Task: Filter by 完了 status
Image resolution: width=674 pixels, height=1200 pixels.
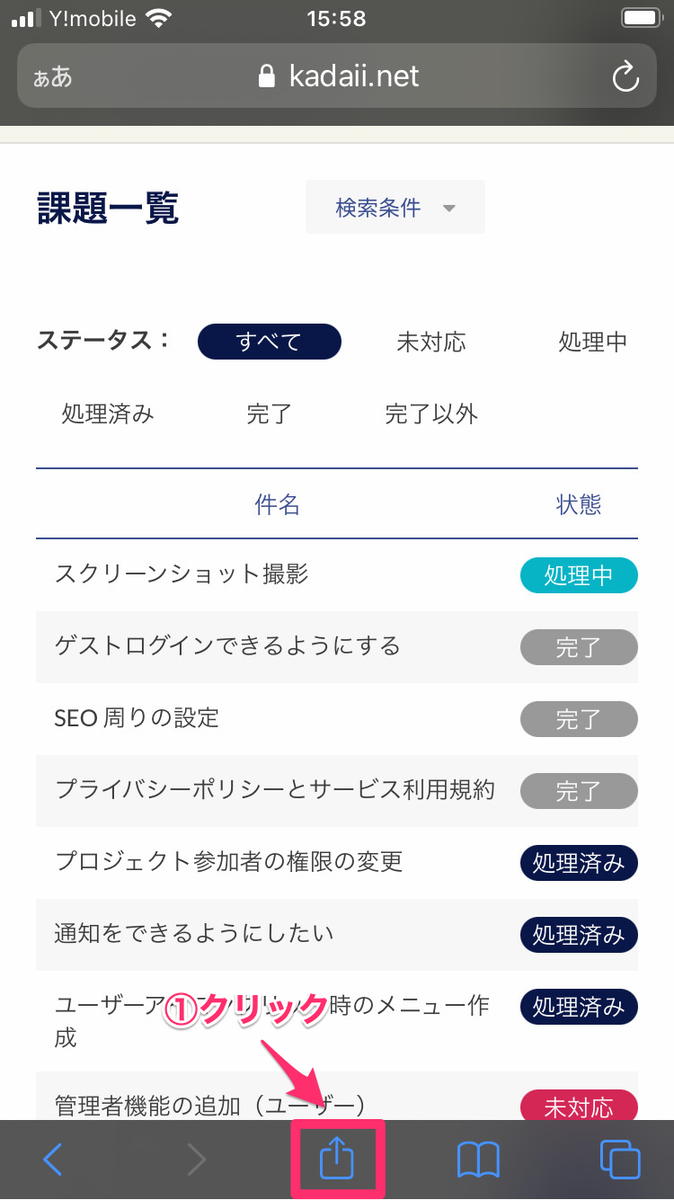Action: tap(269, 414)
